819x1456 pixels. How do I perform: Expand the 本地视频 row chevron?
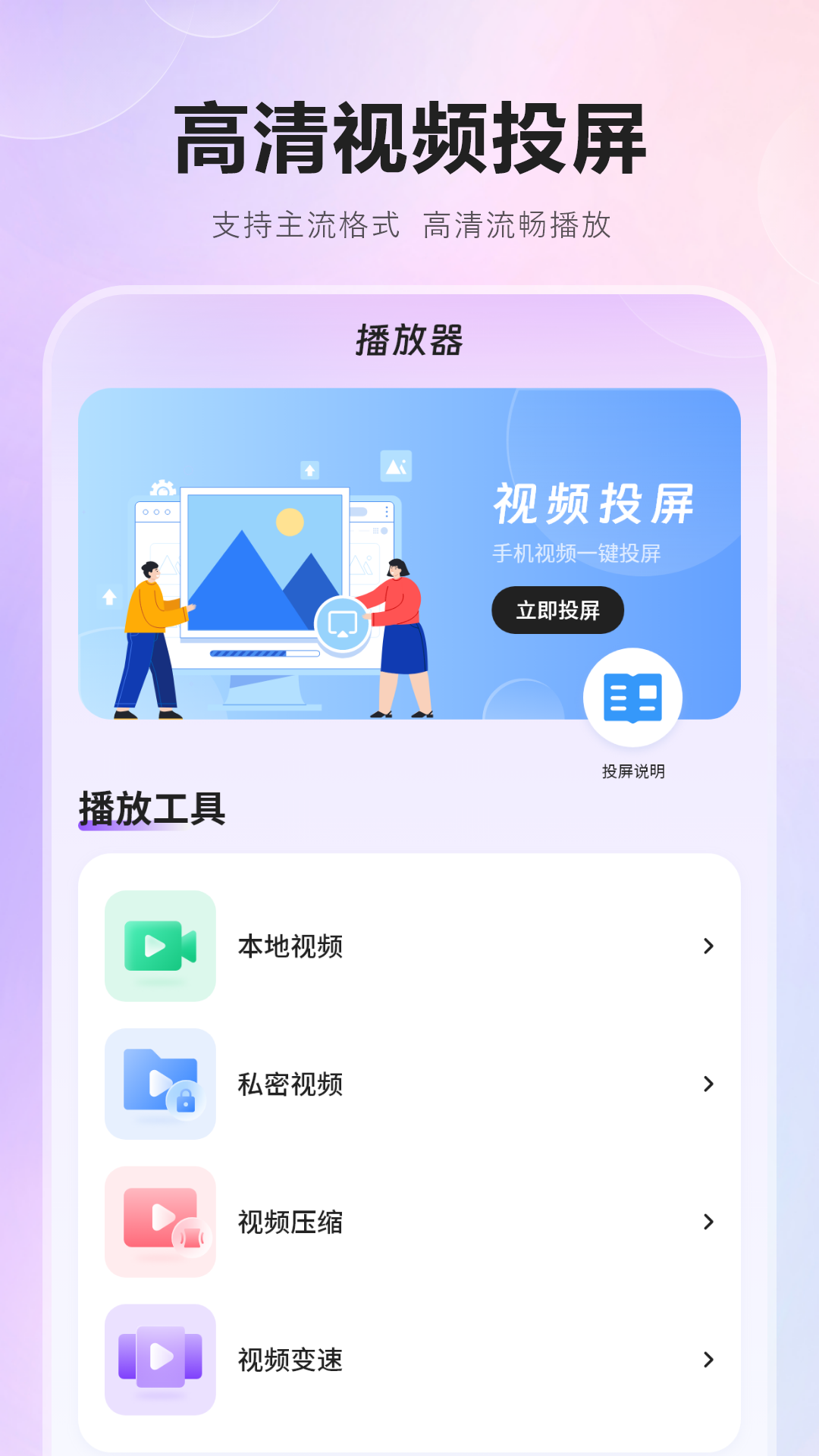708,946
